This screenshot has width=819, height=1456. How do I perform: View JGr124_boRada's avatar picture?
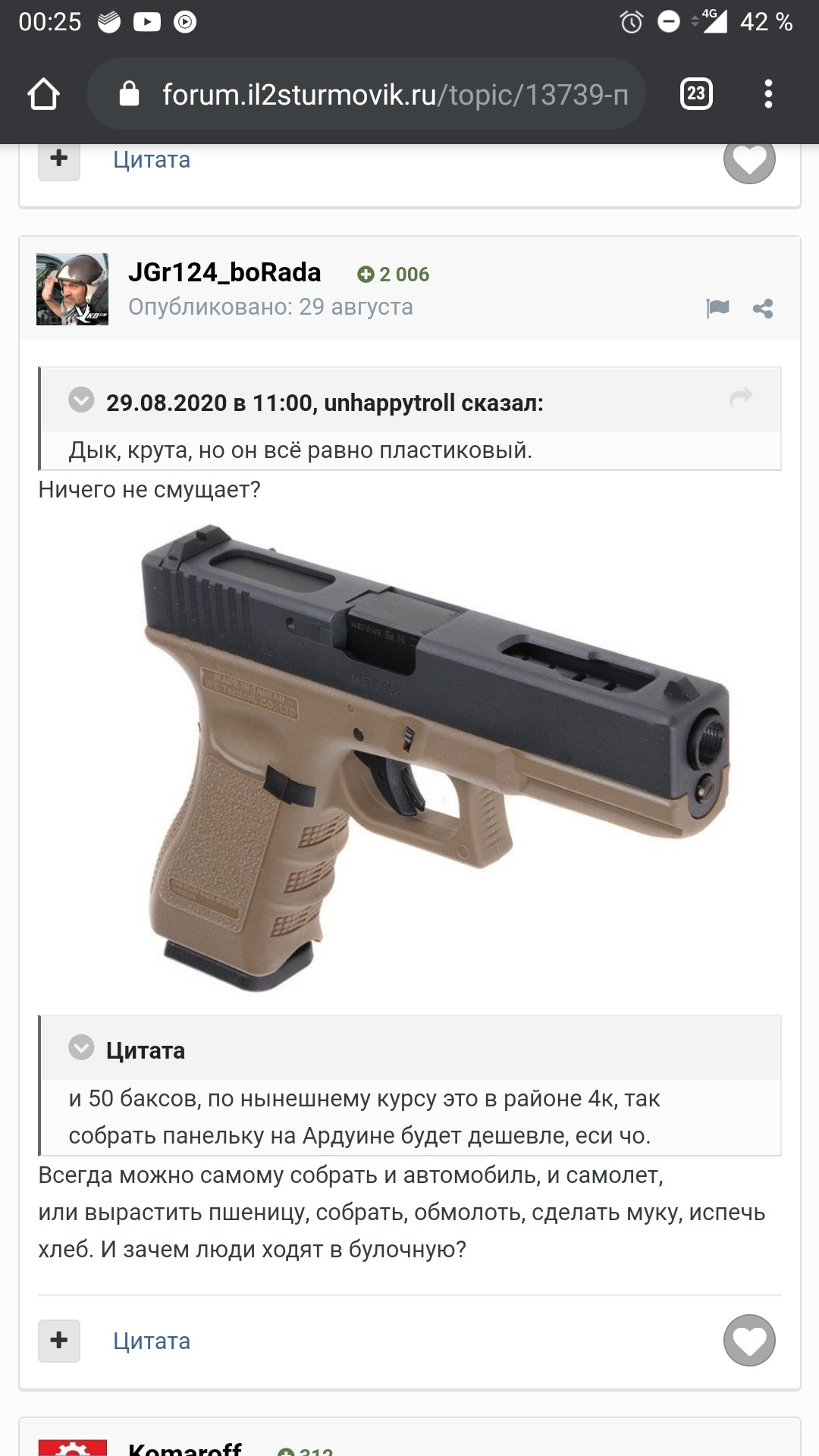[72, 289]
